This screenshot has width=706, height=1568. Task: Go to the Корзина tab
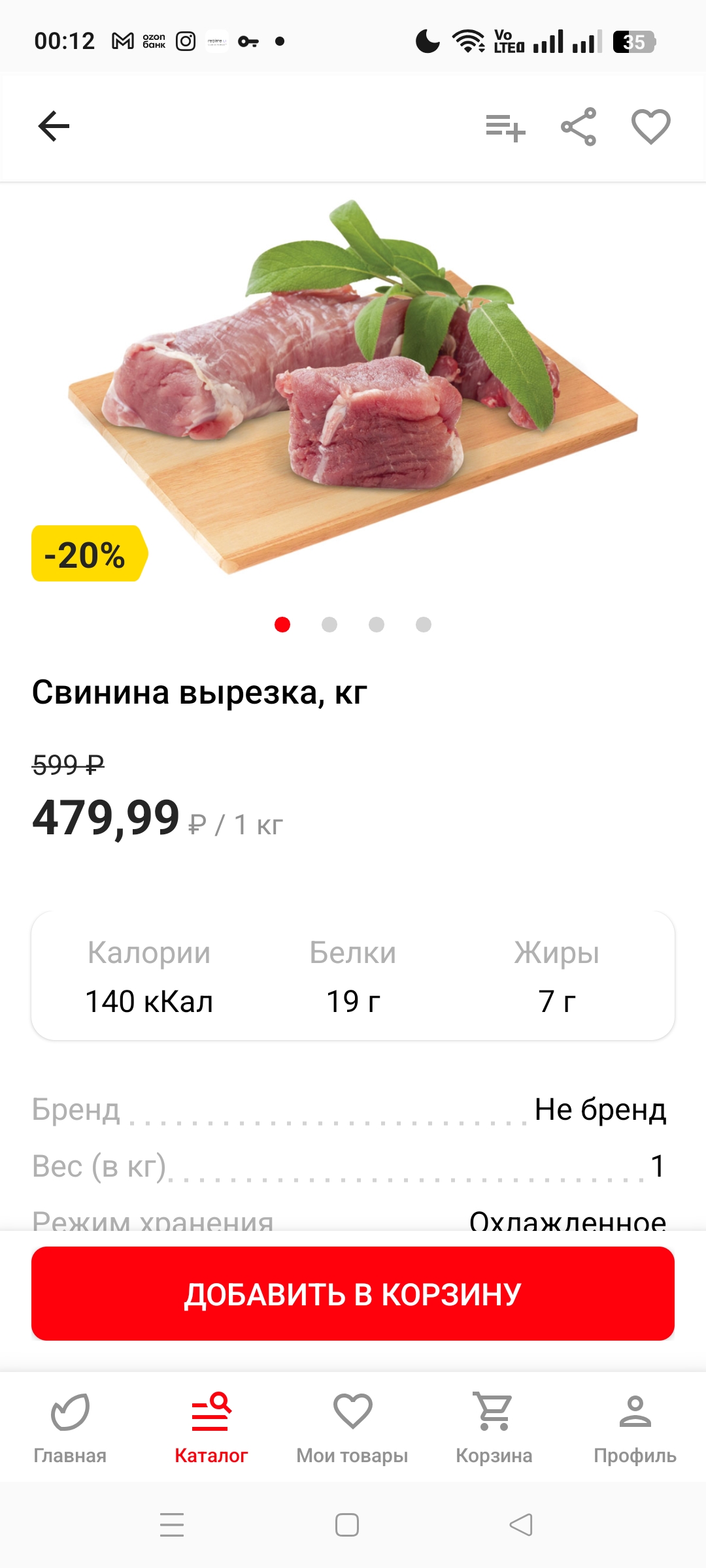point(494,1426)
